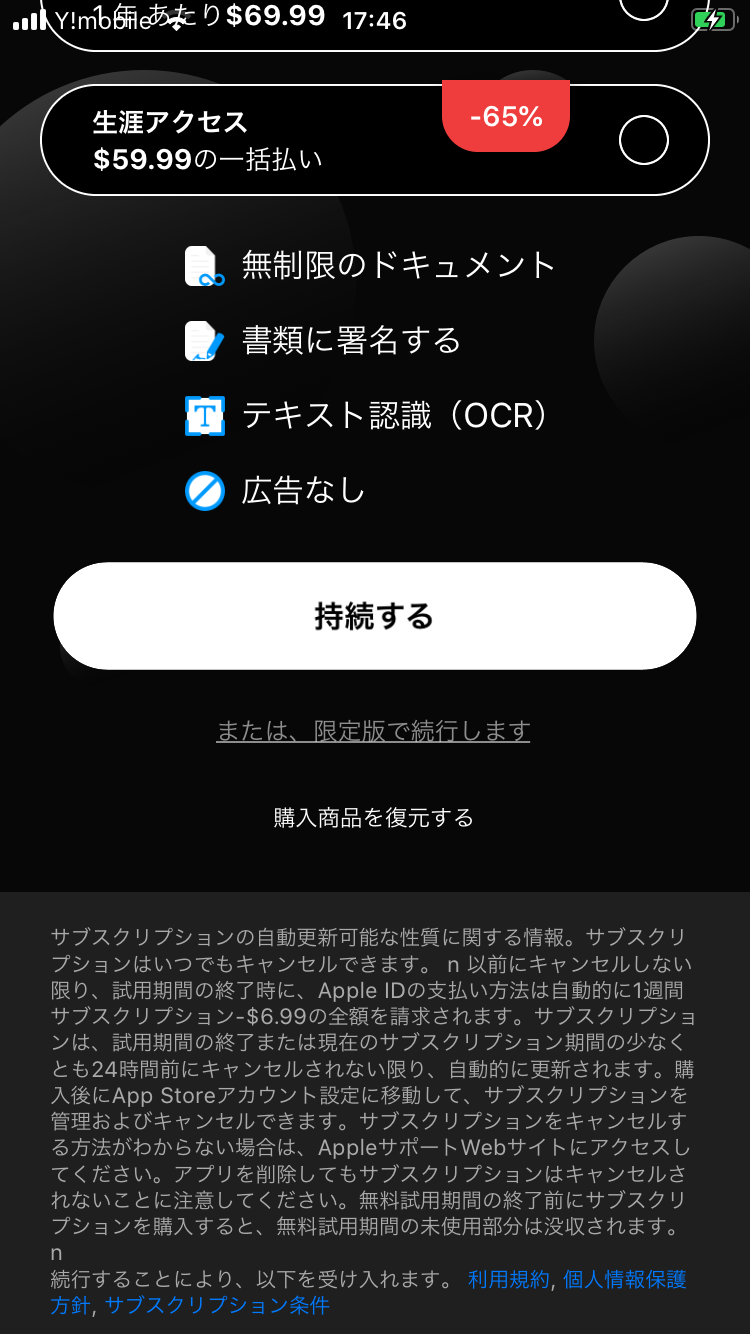
Task: Select the 生涯アクセス lifetime plan option
Action: 374,140
